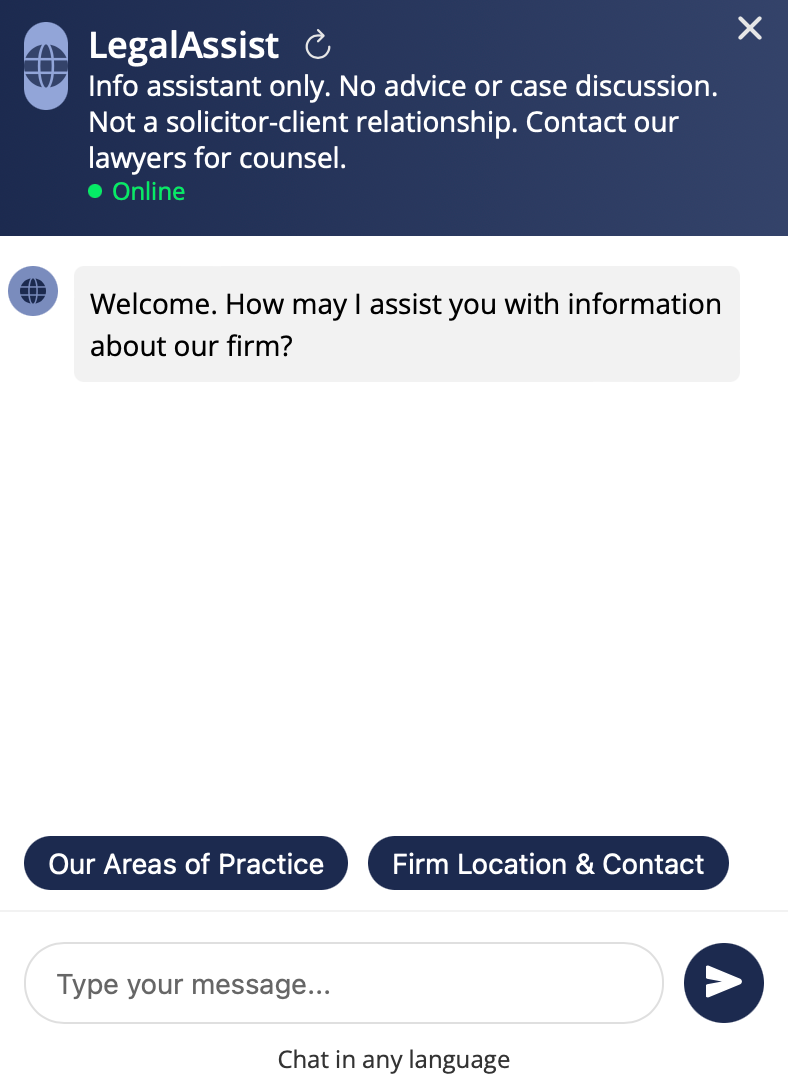Screen dimensions: 788x1092
Task: Focus the Type your message field
Action: point(343,984)
